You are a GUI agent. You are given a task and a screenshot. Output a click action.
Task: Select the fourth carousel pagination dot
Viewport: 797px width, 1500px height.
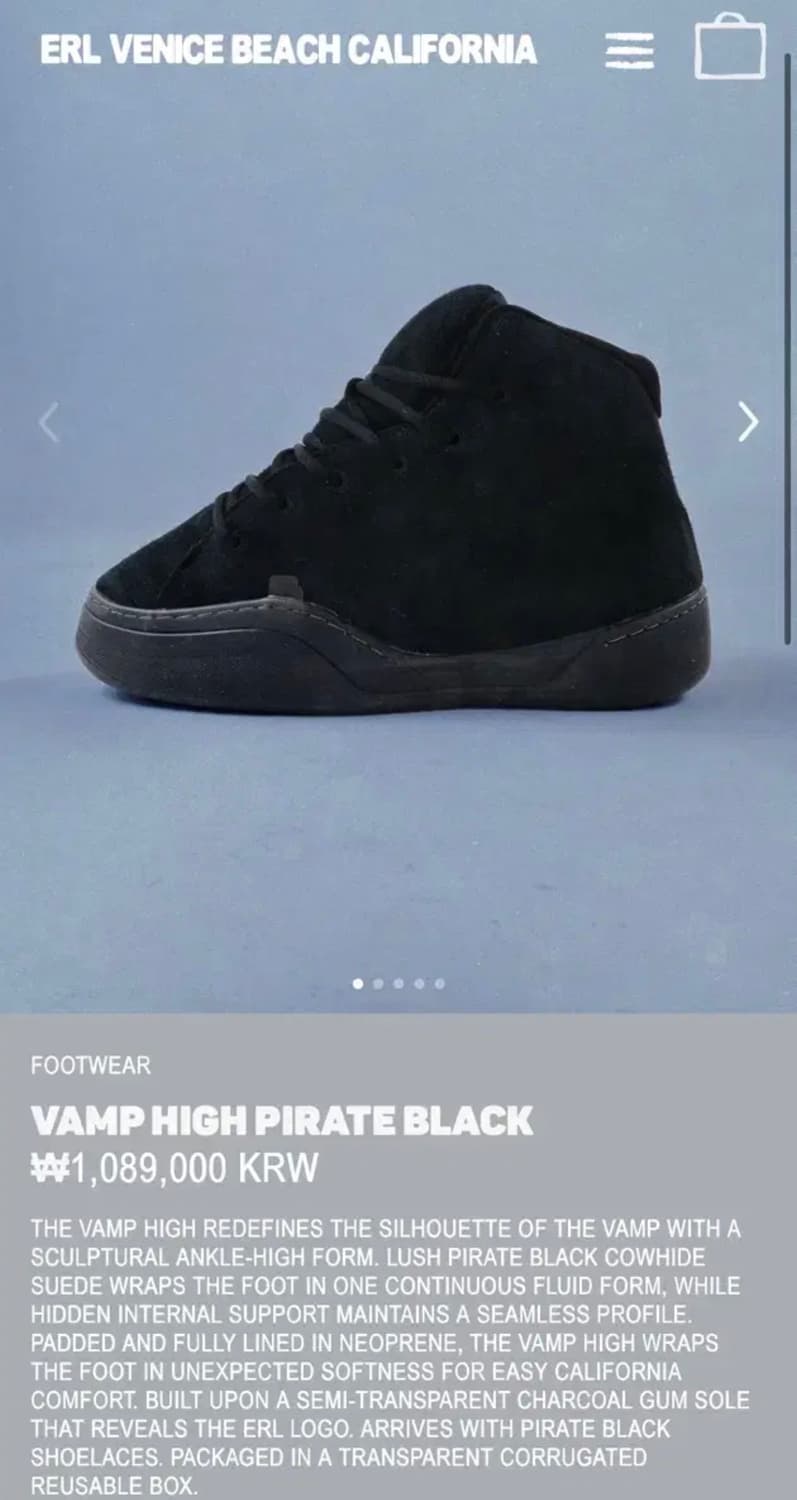tap(421, 983)
